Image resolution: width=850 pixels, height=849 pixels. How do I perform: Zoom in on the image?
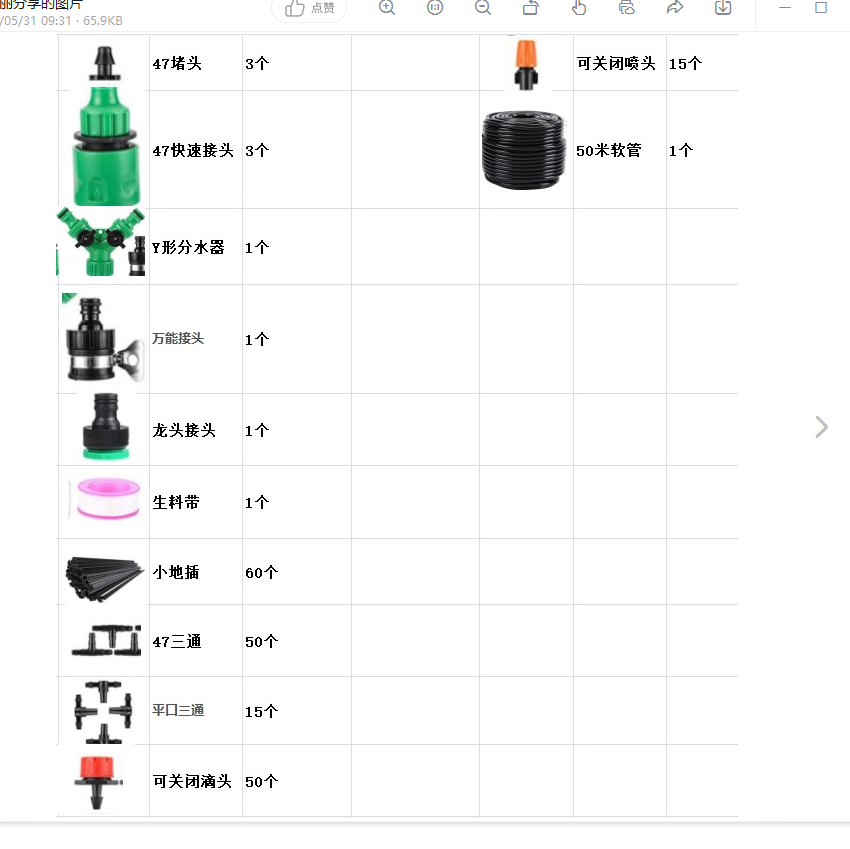pos(387,8)
